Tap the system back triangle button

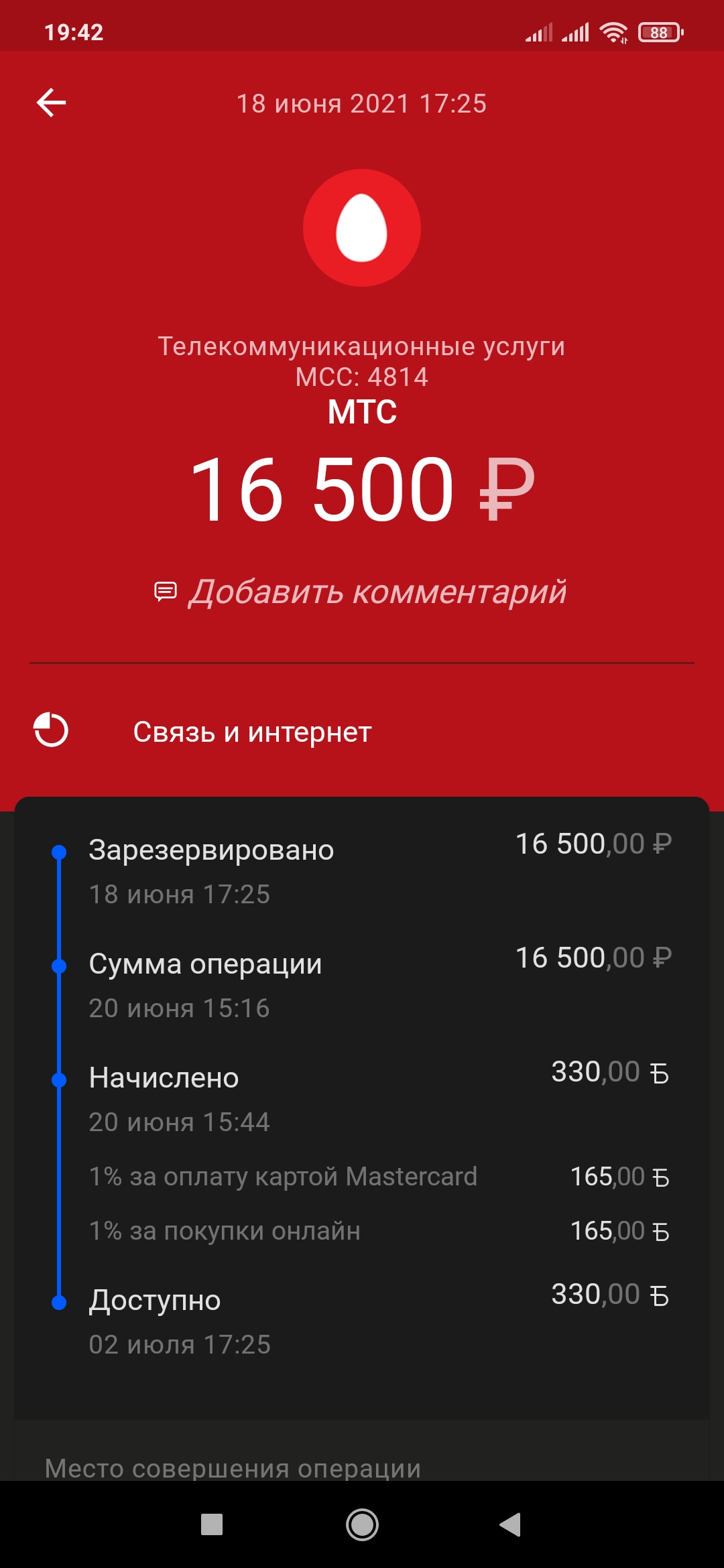pos(511,1524)
